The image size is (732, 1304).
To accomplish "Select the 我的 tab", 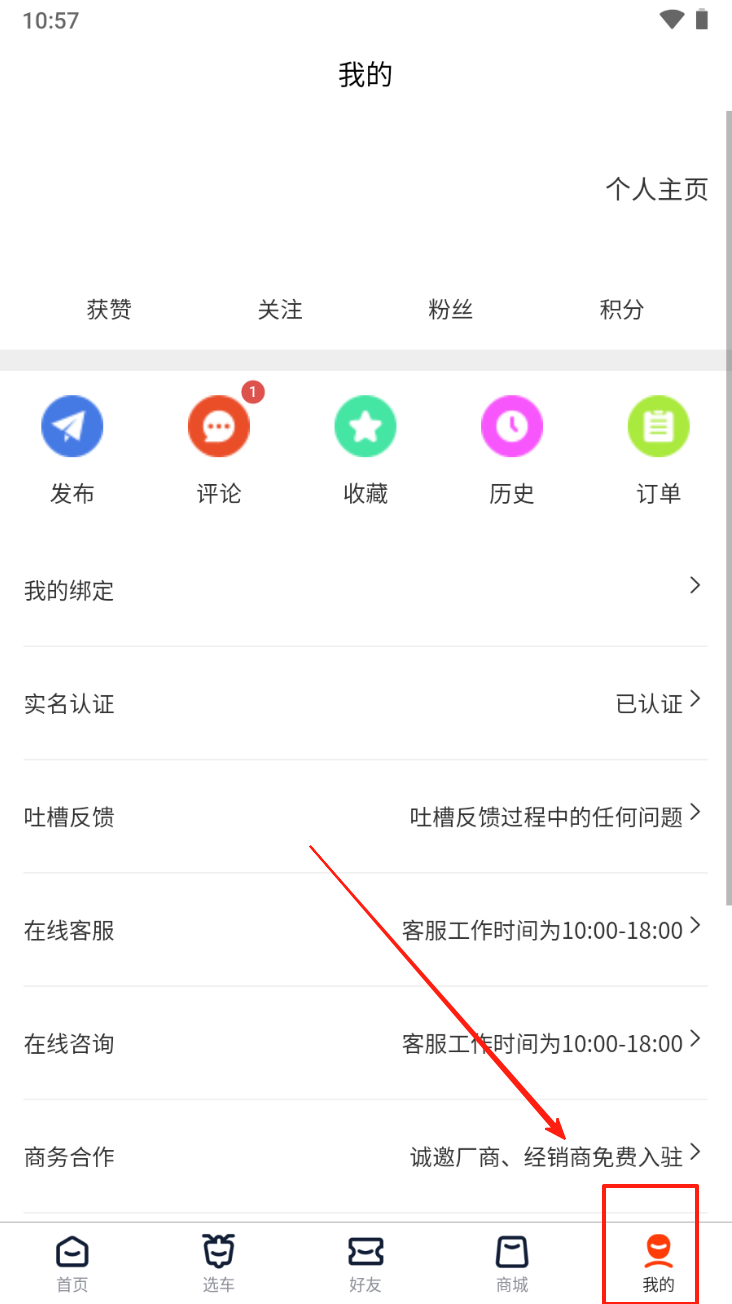I will pos(658,1263).
